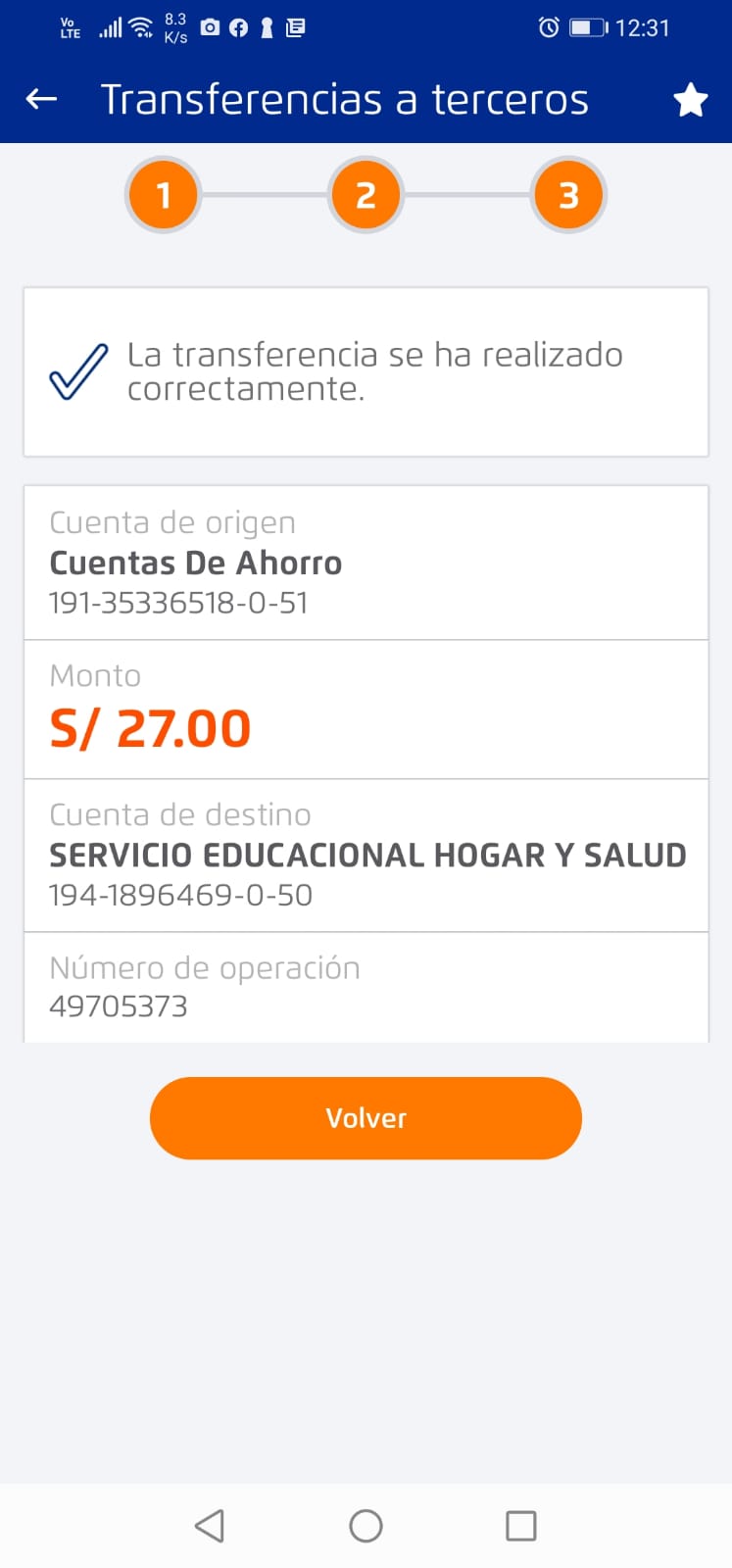
Task: Go to the phone's home screen
Action: click(366, 1526)
